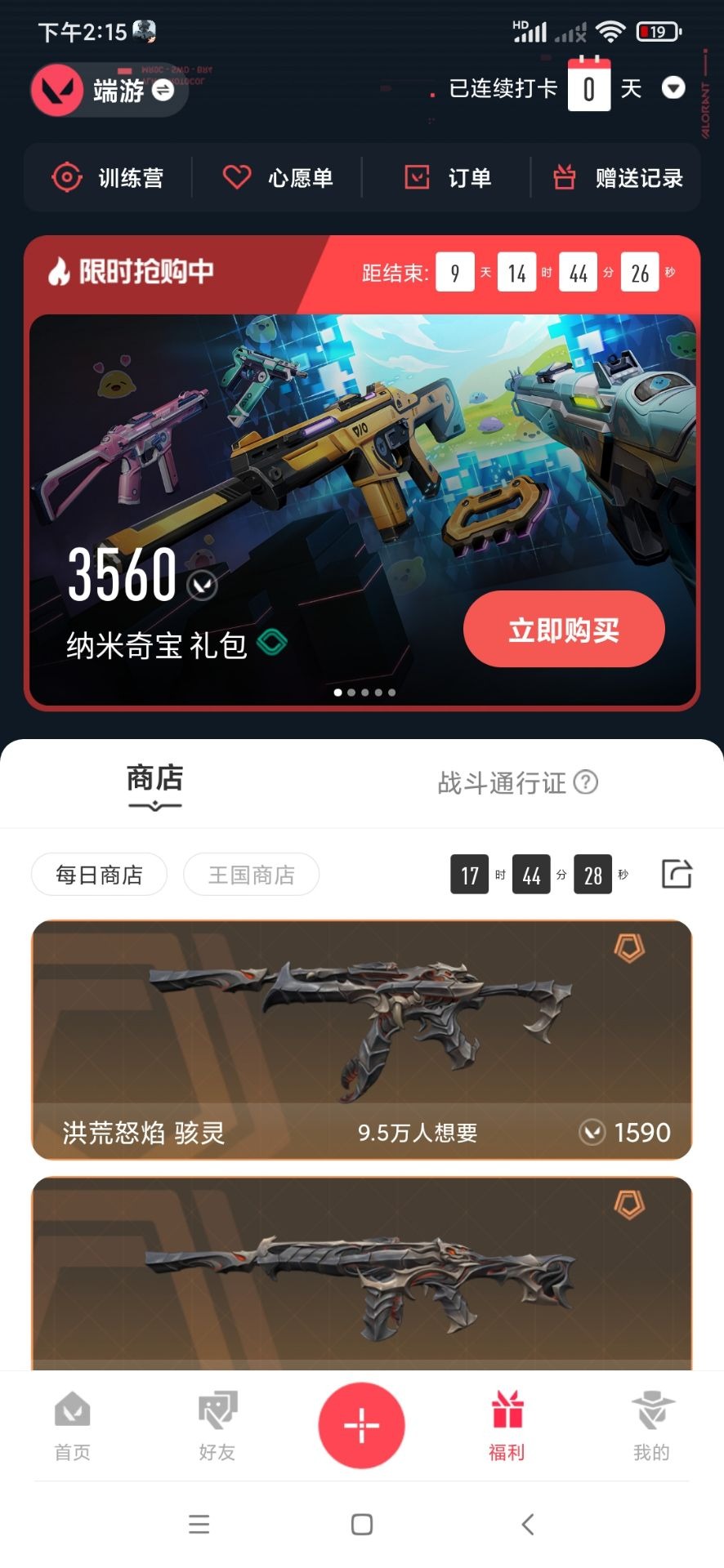Open 好友 friends tab
This screenshot has height=1568, width=724.
pyautogui.click(x=217, y=1426)
